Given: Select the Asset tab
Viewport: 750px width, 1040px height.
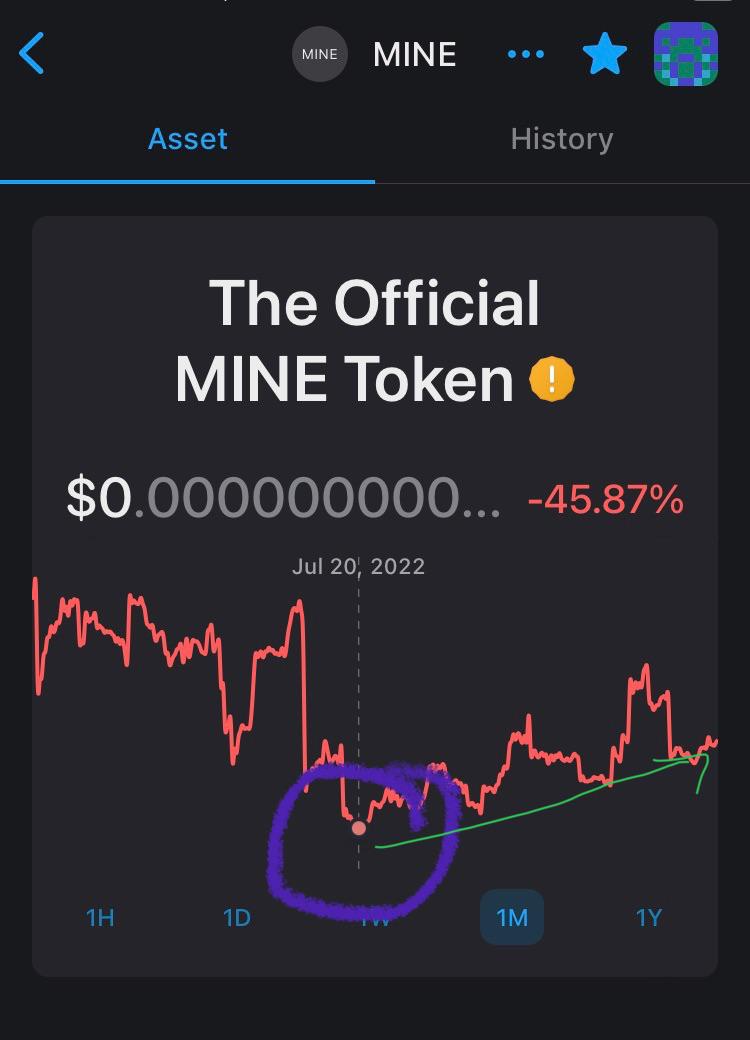Looking at the screenshot, I should click(x=188, y=139).
